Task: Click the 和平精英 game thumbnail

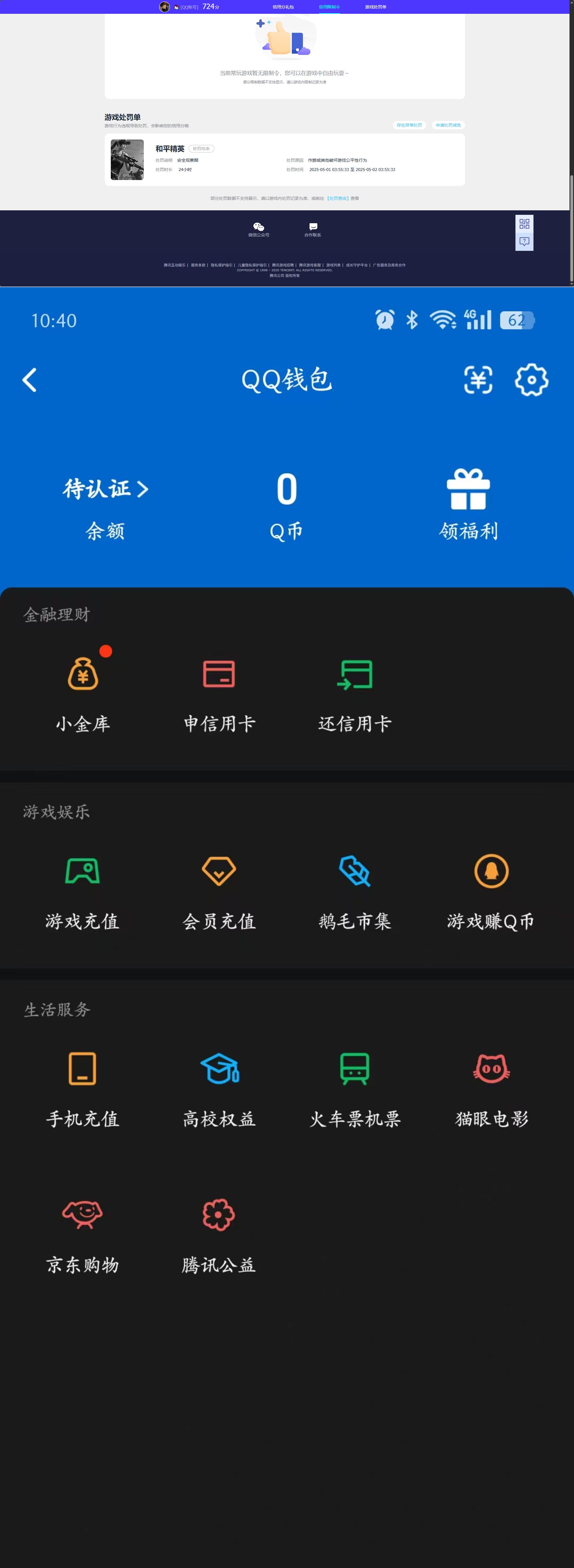Action: click(127, 160)
